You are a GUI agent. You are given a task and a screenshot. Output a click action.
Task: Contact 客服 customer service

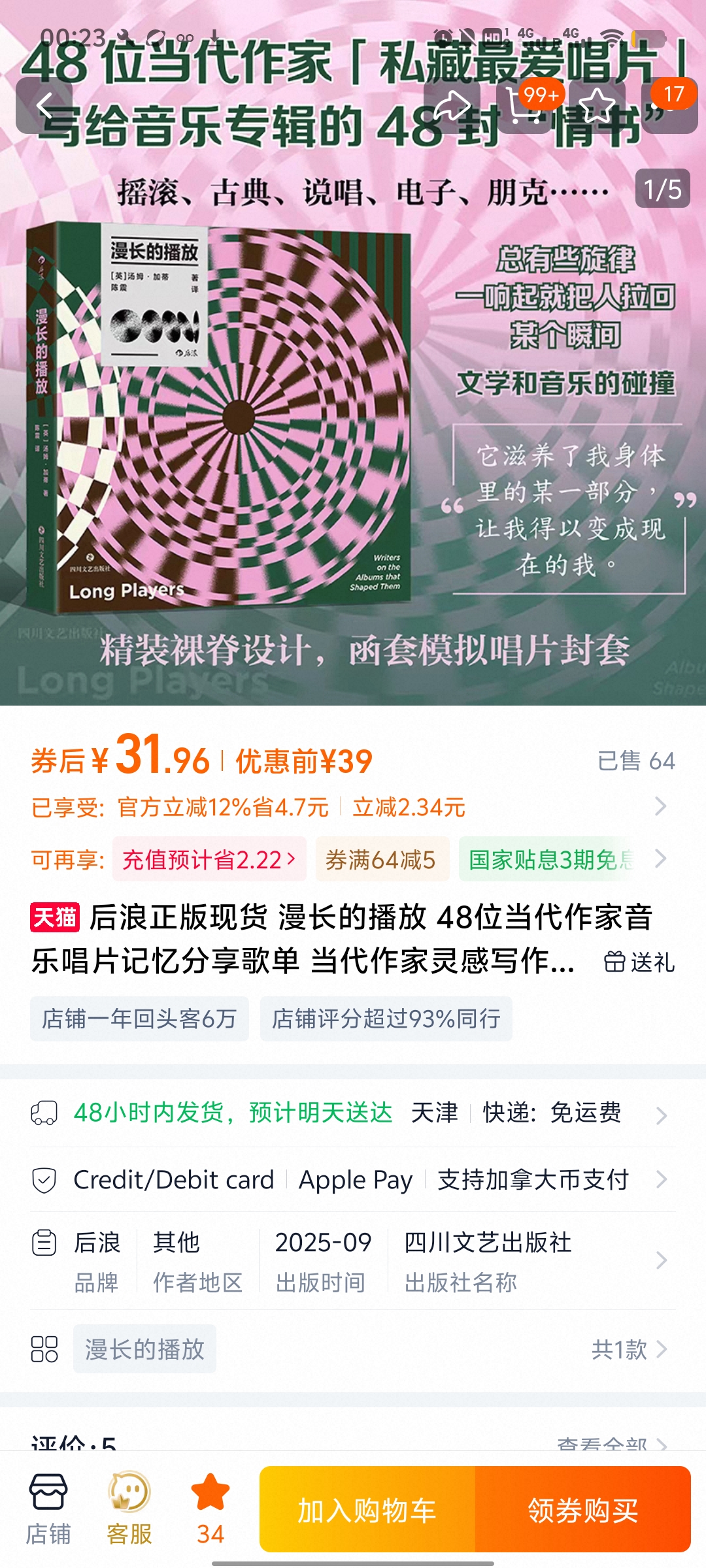(x=129, y=1509)
